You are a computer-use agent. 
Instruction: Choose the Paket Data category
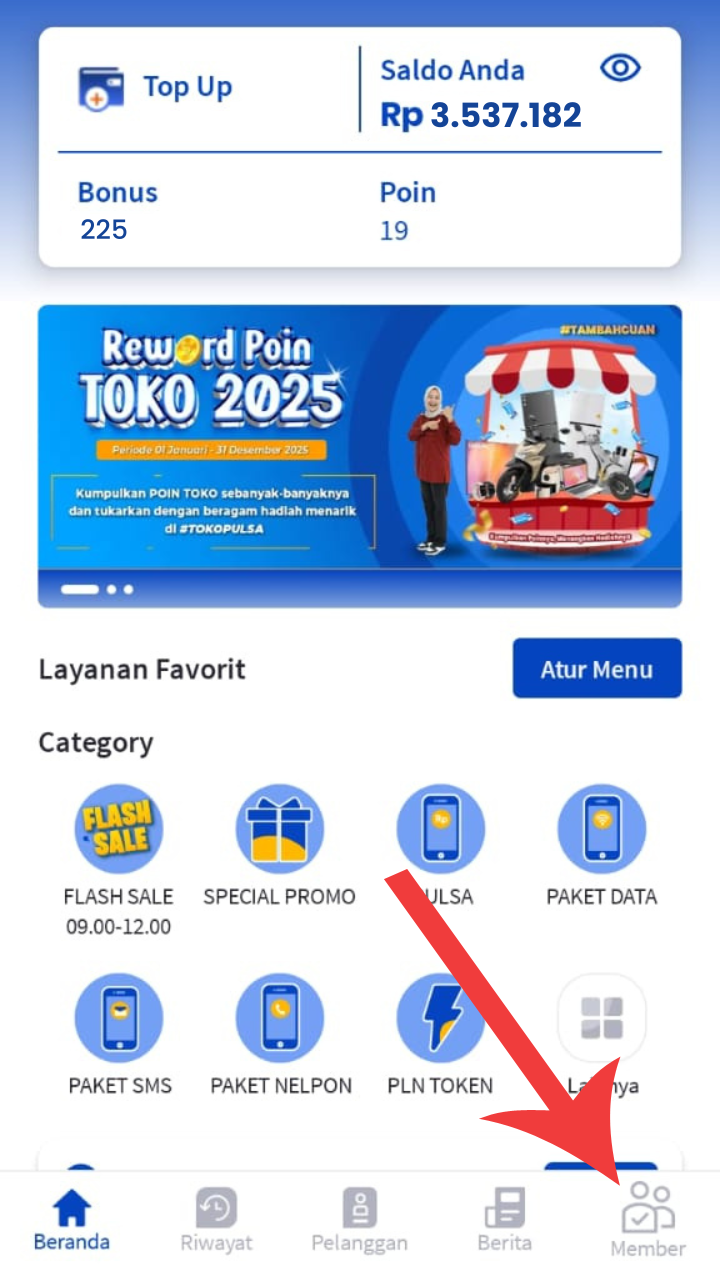point(601,829)
